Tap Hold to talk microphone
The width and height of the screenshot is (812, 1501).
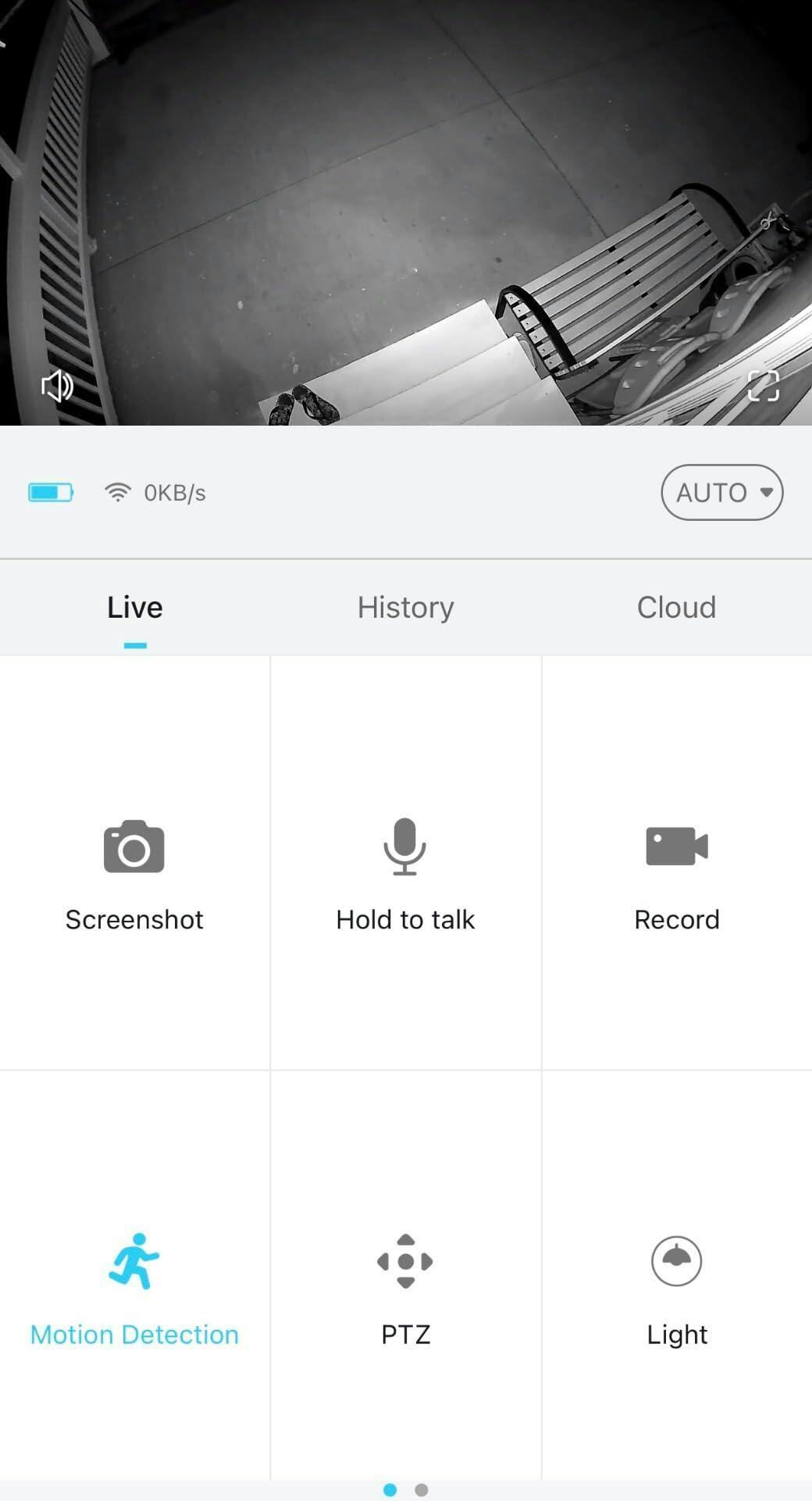pyautogui.click(x=405, y=873)
